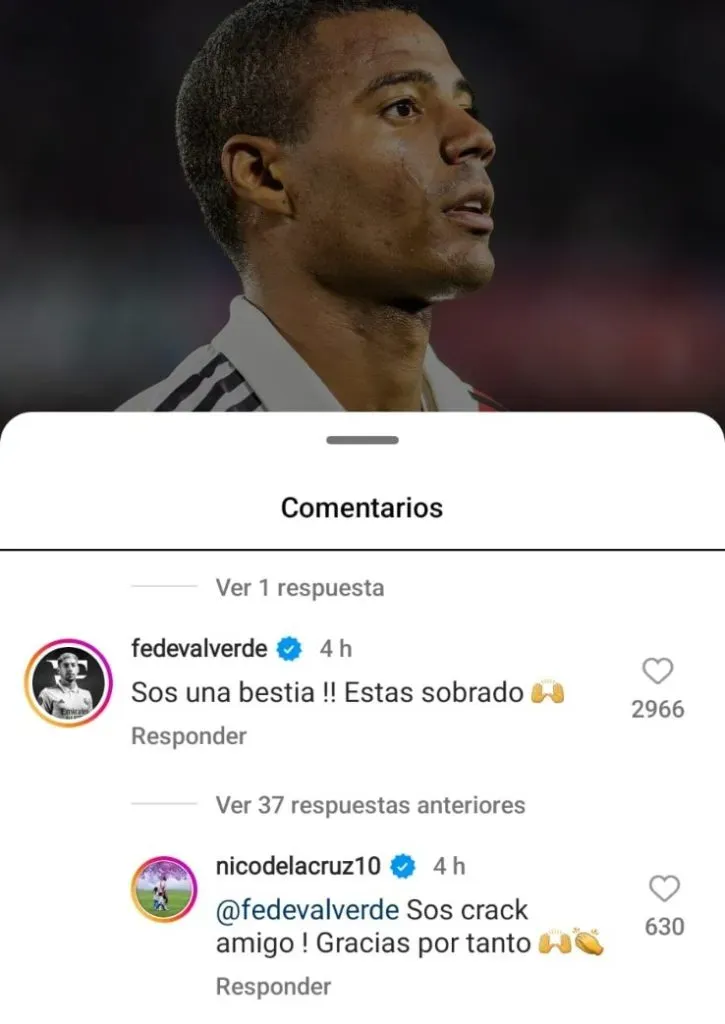Reply to nicodelacruz10's comment
The height and width of the screenshot is (1024, 725).
click(273, 986)
